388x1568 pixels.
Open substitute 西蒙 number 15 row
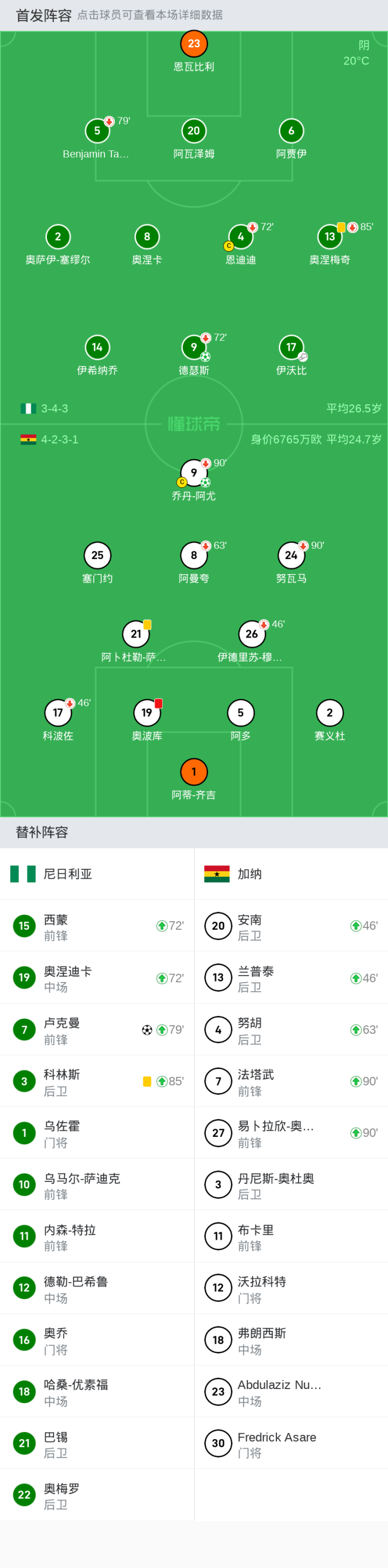point(98,926)
